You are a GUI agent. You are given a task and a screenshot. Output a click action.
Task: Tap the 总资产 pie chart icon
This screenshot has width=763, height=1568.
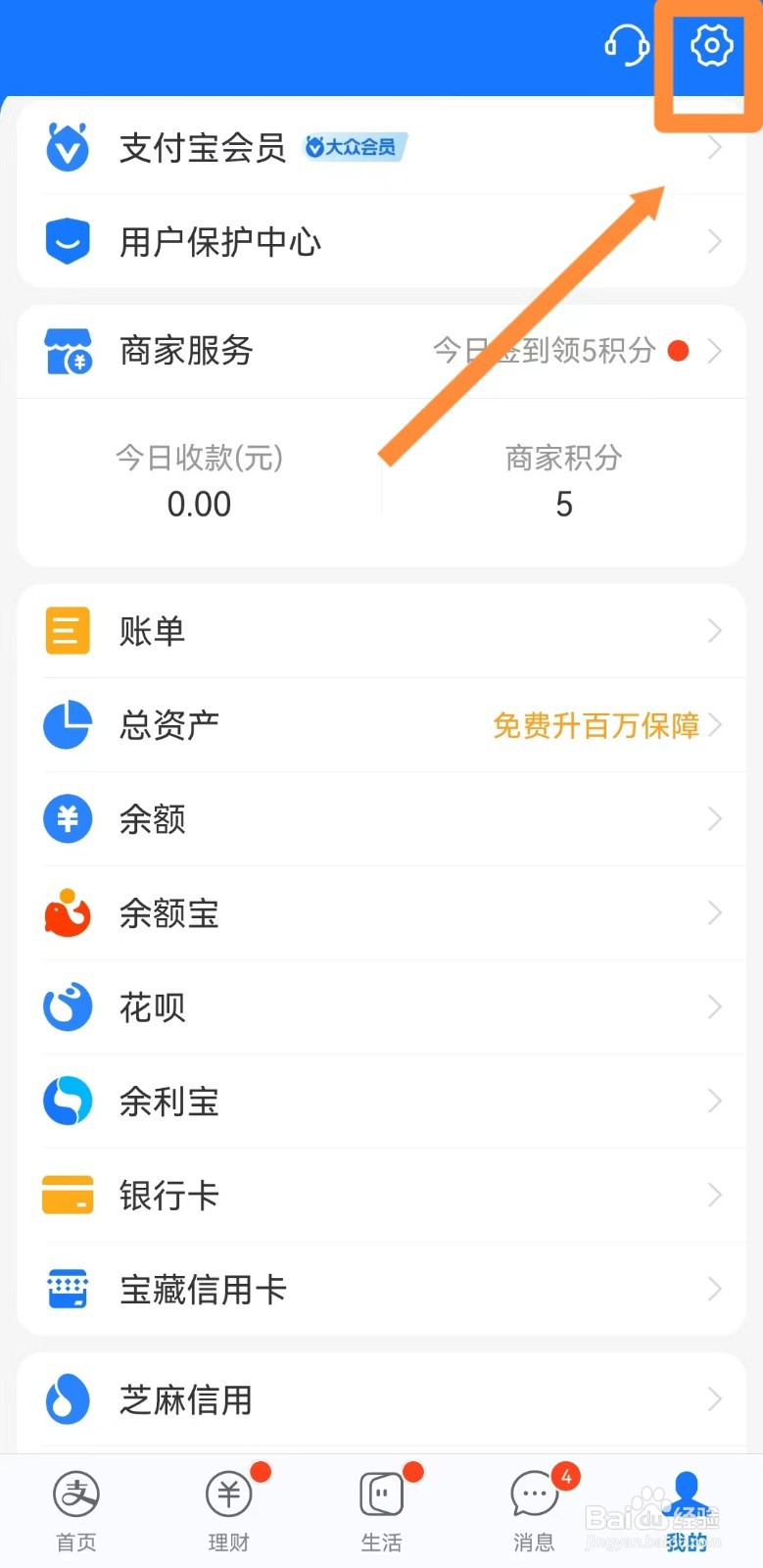click(x=67, y=724)
